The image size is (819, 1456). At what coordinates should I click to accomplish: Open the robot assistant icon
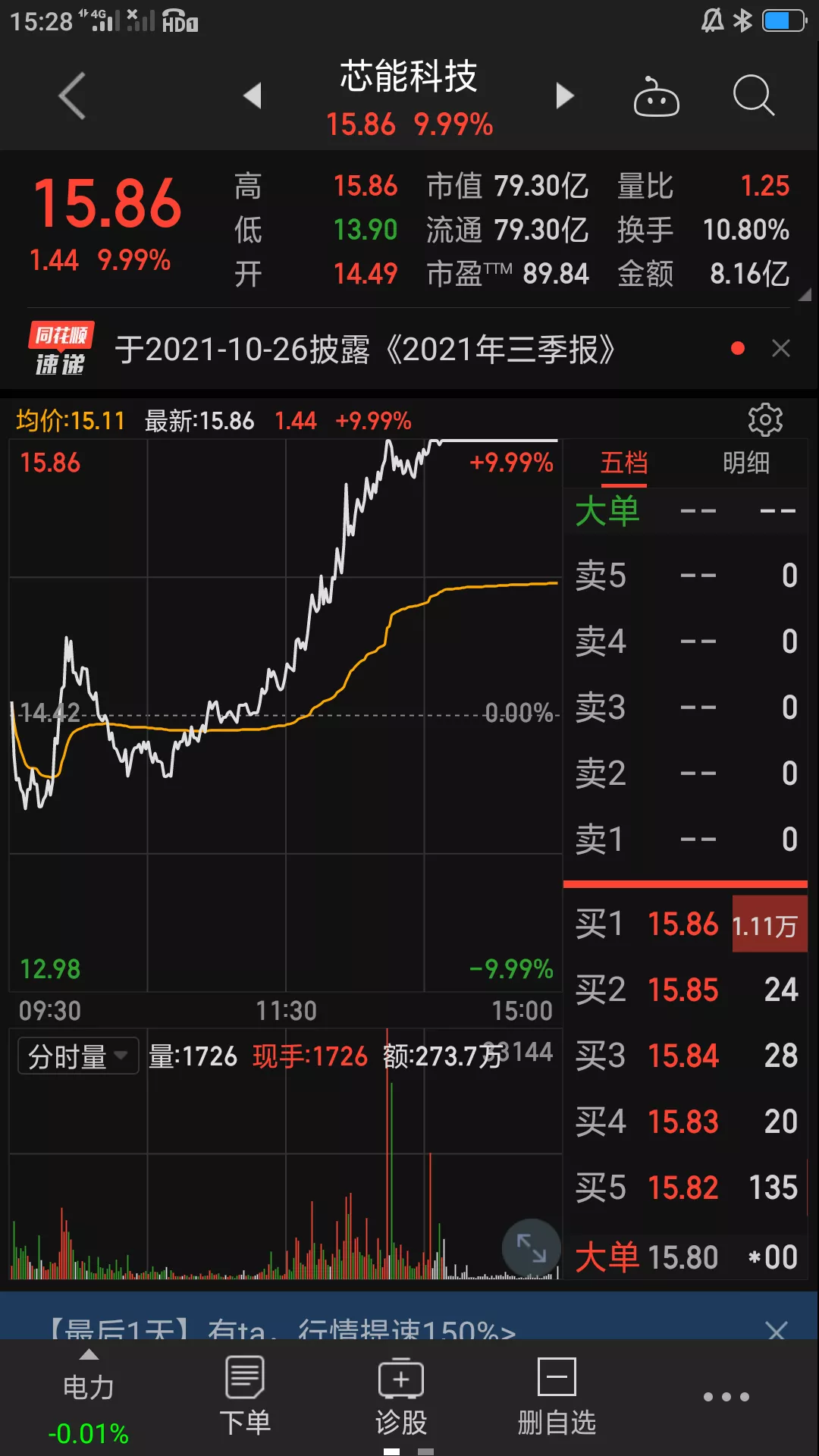tap(656, 96)
